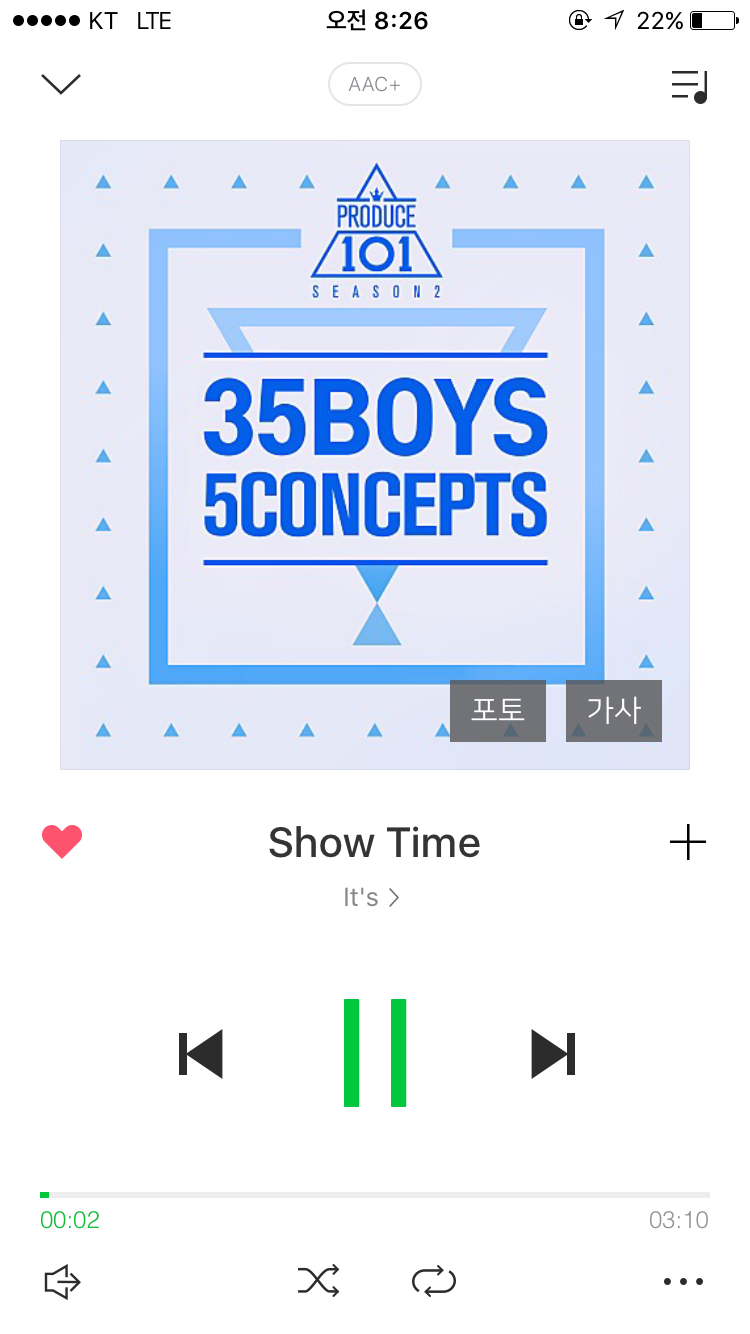Collapse the player with the down chevron

coord(60,84)
